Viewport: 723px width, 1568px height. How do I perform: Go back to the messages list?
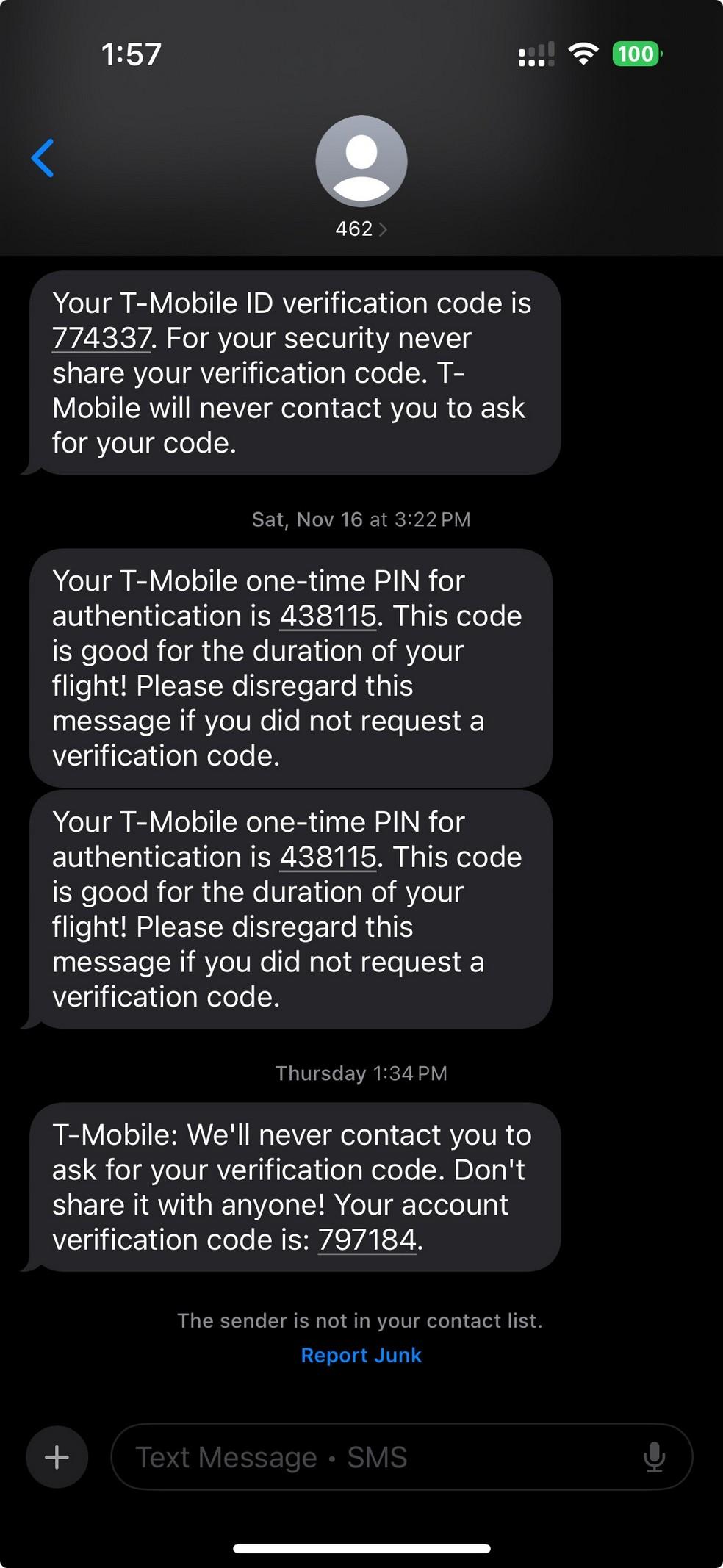coord(43,158)
